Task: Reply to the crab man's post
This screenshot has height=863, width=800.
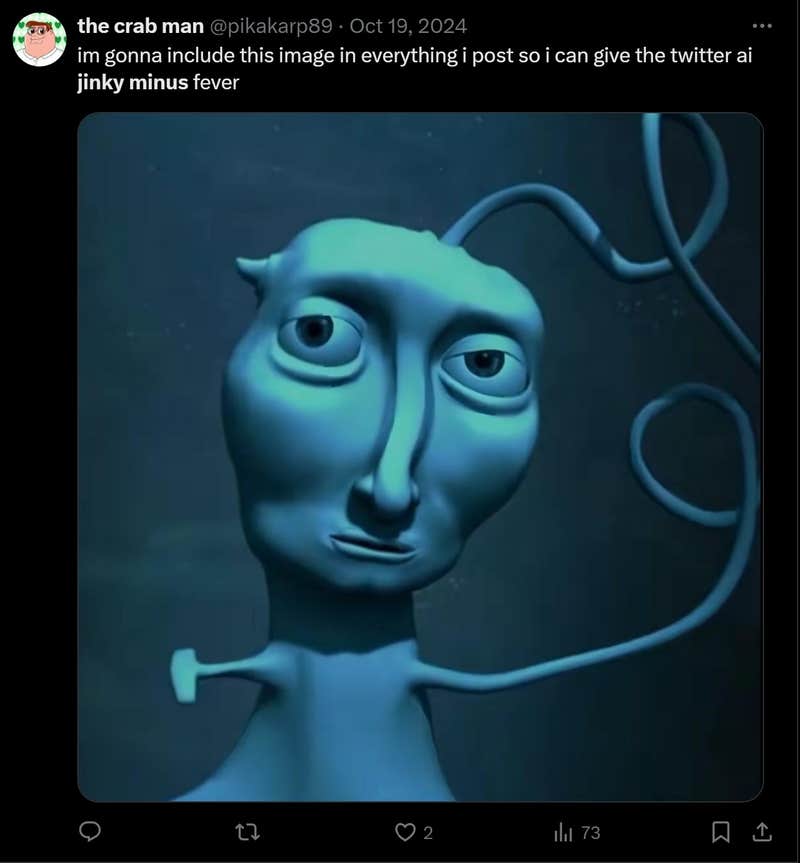Action: [89, 831]
